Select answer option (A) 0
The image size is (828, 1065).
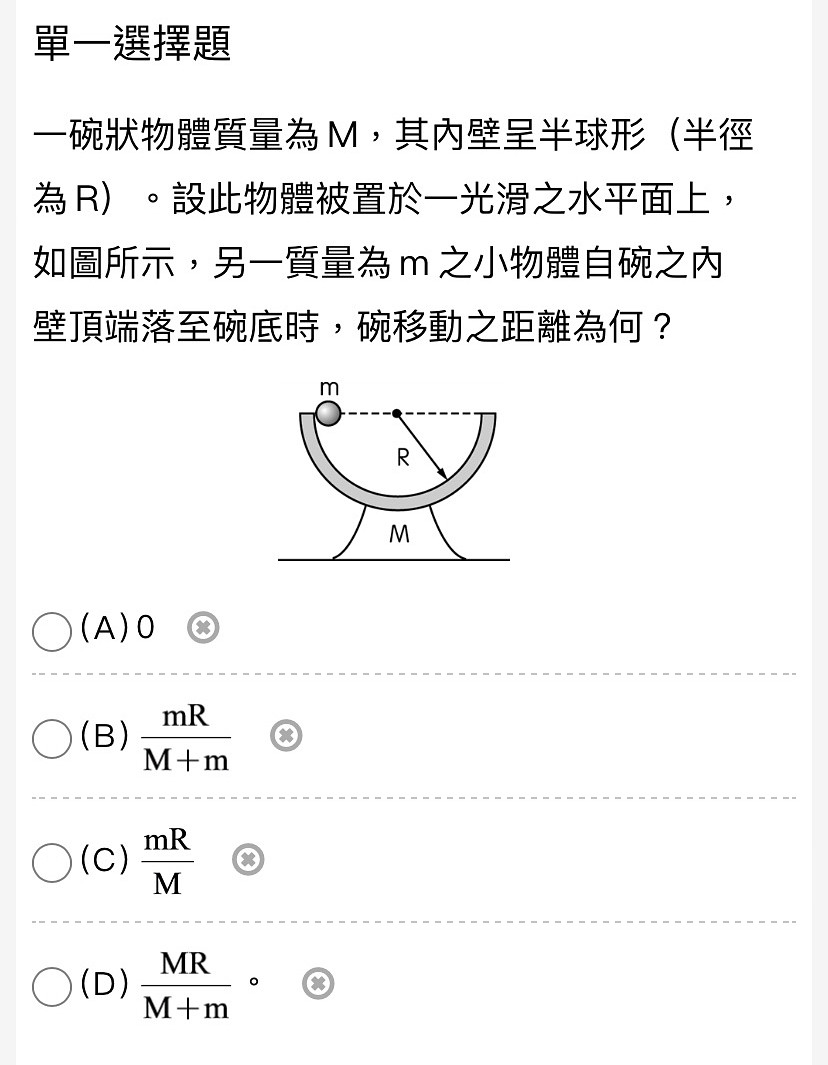coord(52,631)
